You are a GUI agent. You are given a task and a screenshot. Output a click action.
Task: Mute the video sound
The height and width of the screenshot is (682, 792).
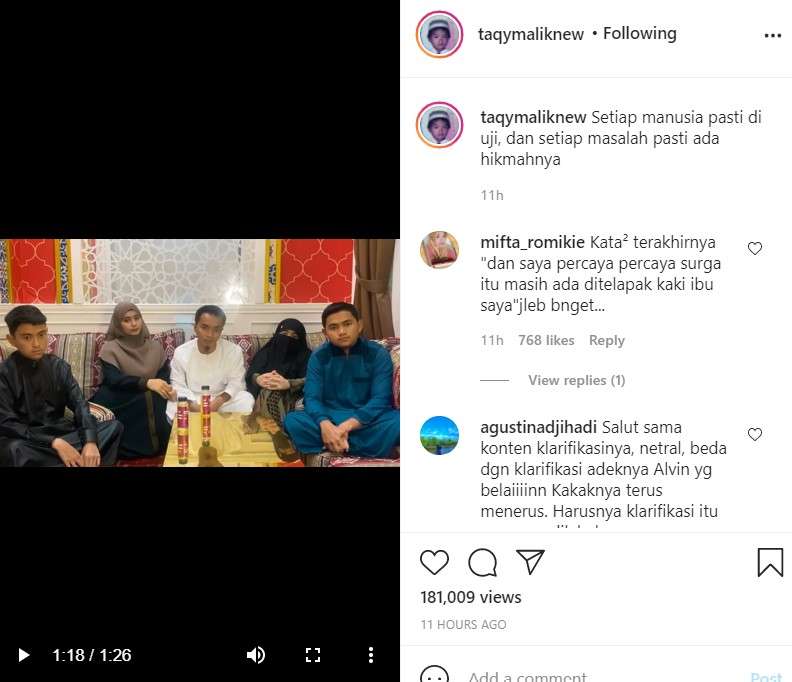click(256, 655)
